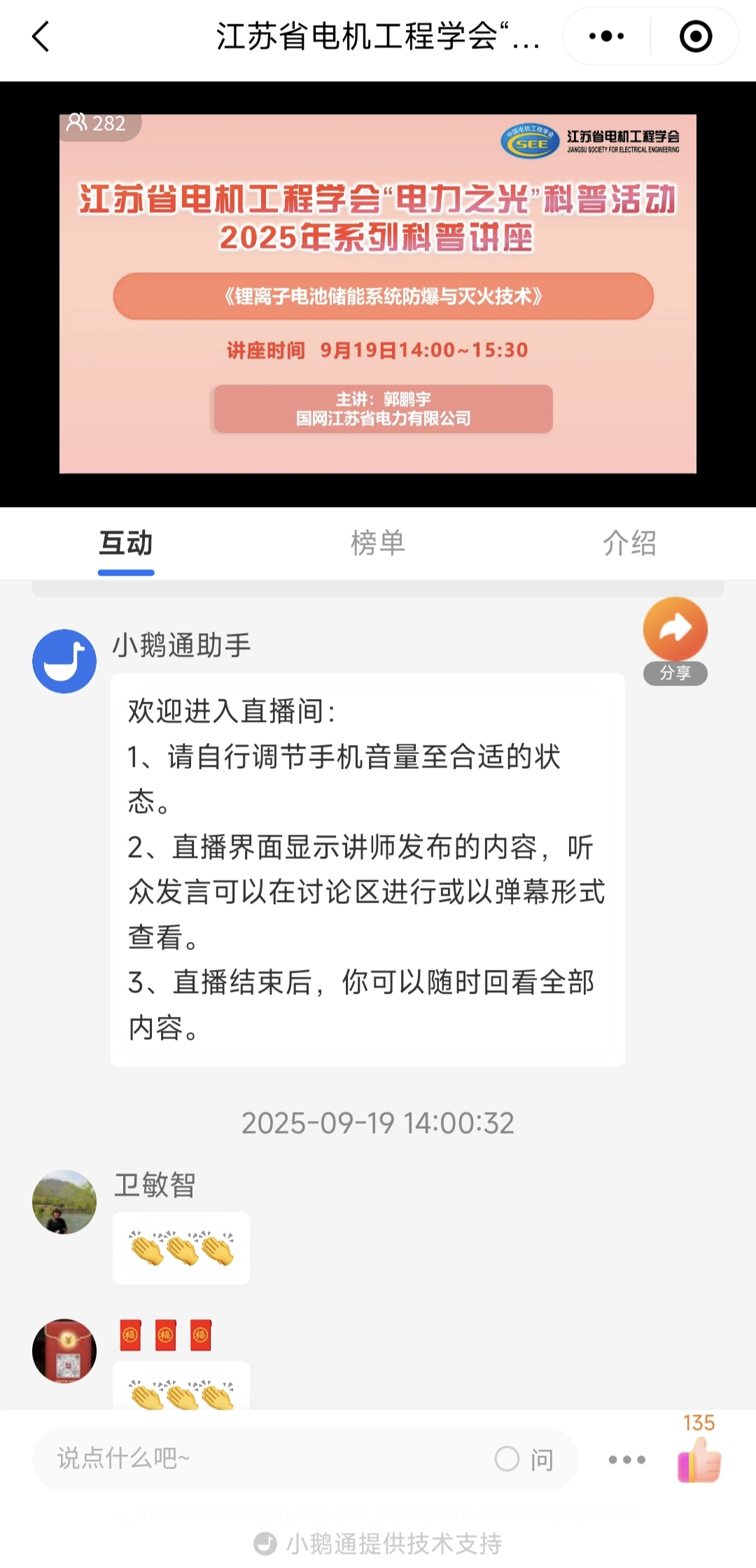
Task: Close the mini program with the circle button
Action: [x=695, y=36]
